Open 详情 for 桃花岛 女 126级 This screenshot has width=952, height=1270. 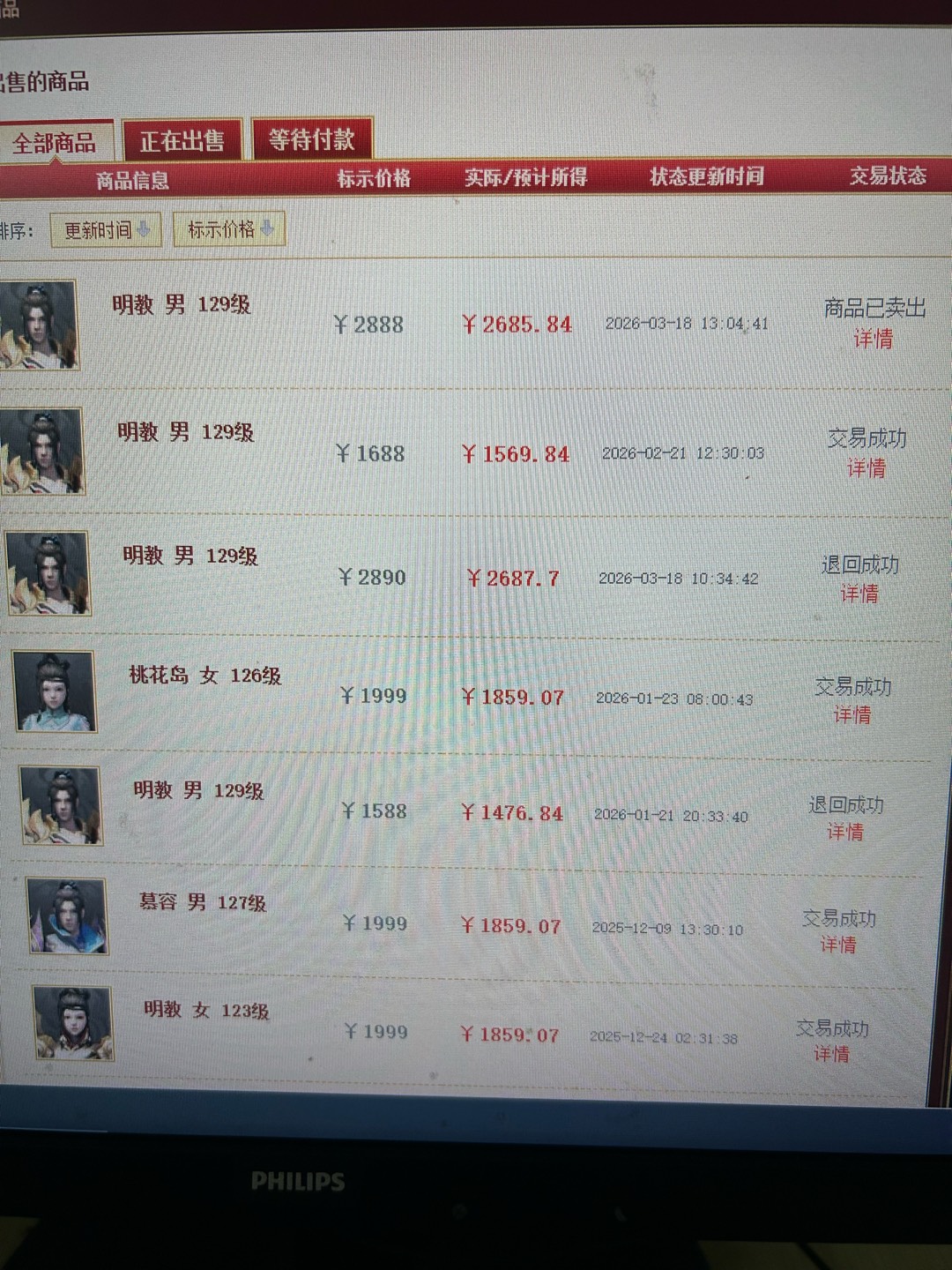point(852,714)
